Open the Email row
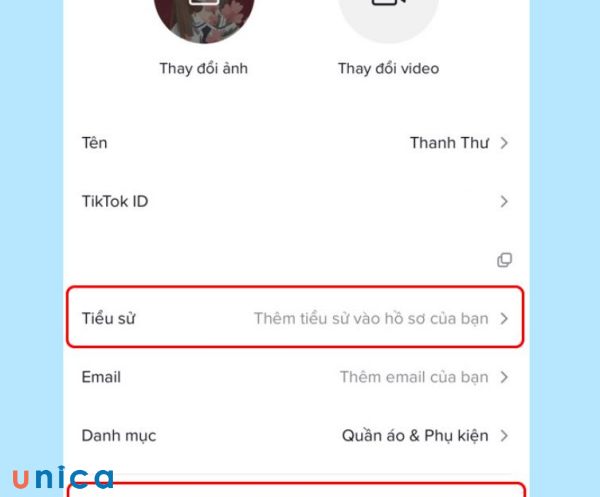 point(295,377)
